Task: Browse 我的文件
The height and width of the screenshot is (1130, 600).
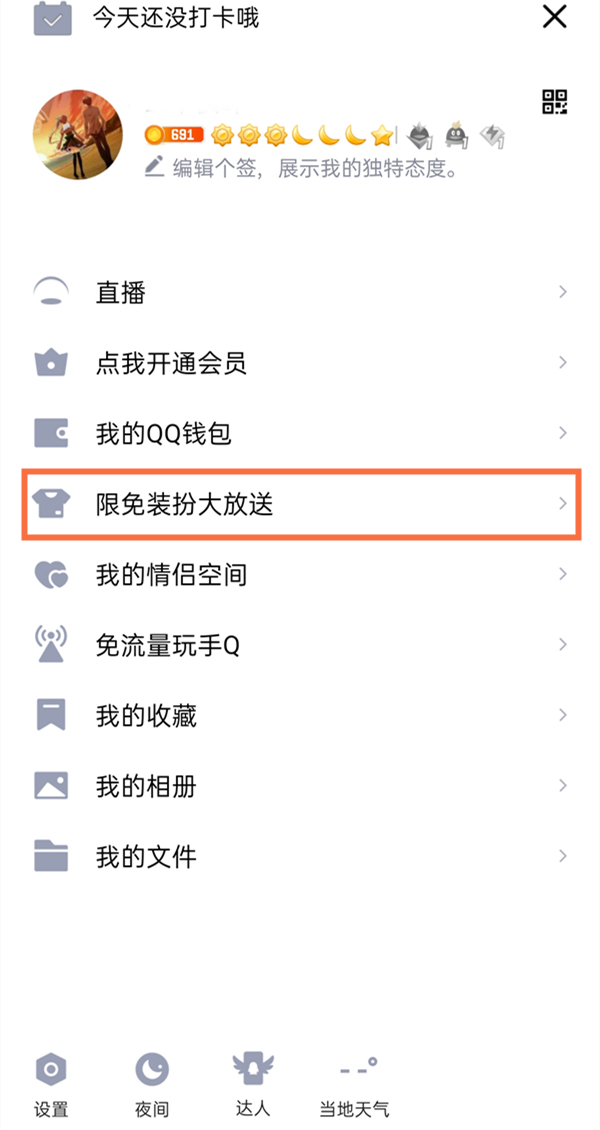Action: 300,857
